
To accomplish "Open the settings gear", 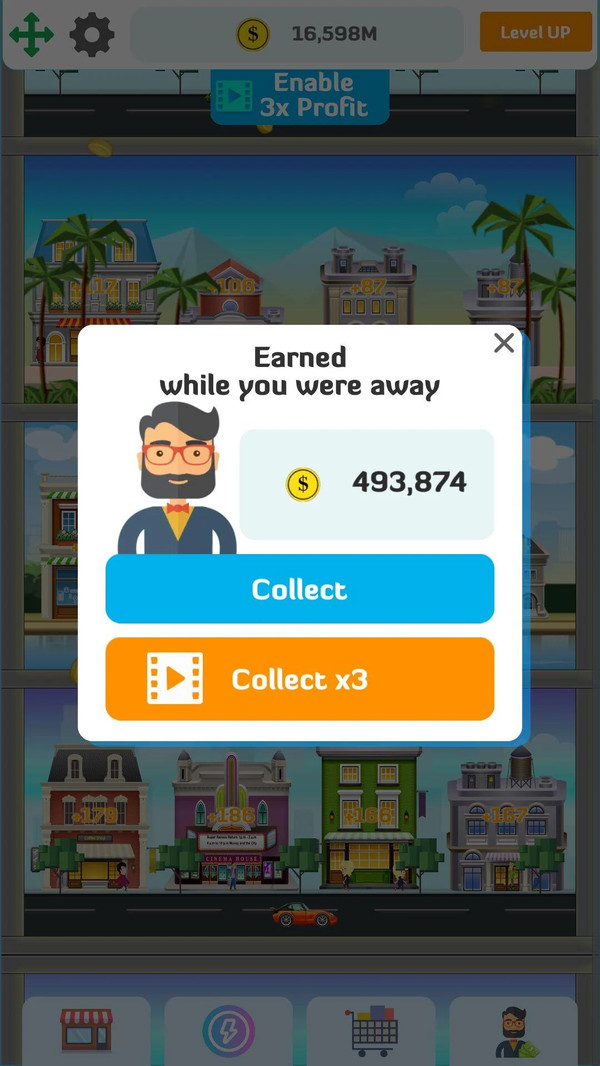I will tap(92, 36).
